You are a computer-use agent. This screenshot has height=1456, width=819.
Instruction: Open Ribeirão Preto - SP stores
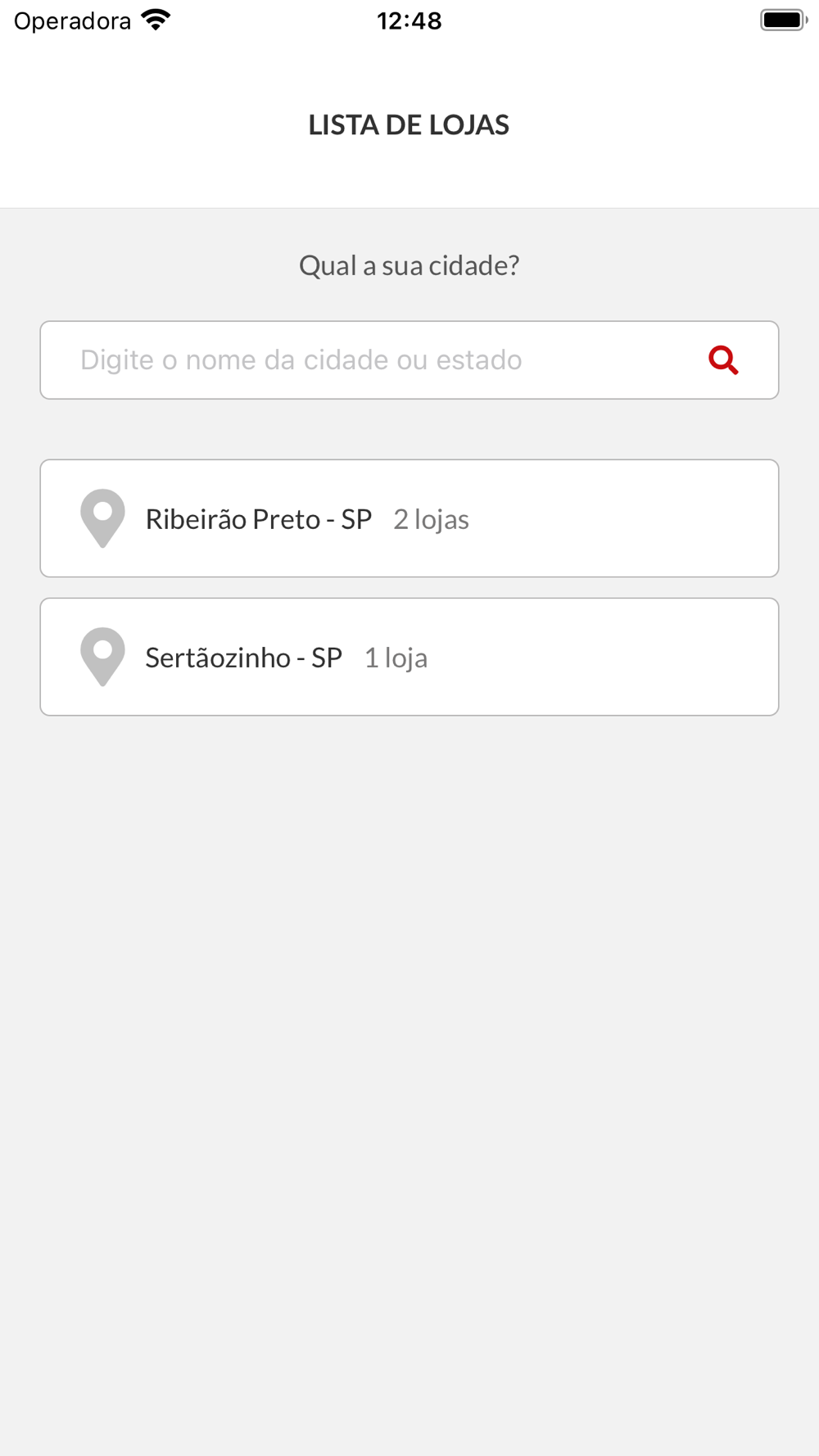(409, 518)
